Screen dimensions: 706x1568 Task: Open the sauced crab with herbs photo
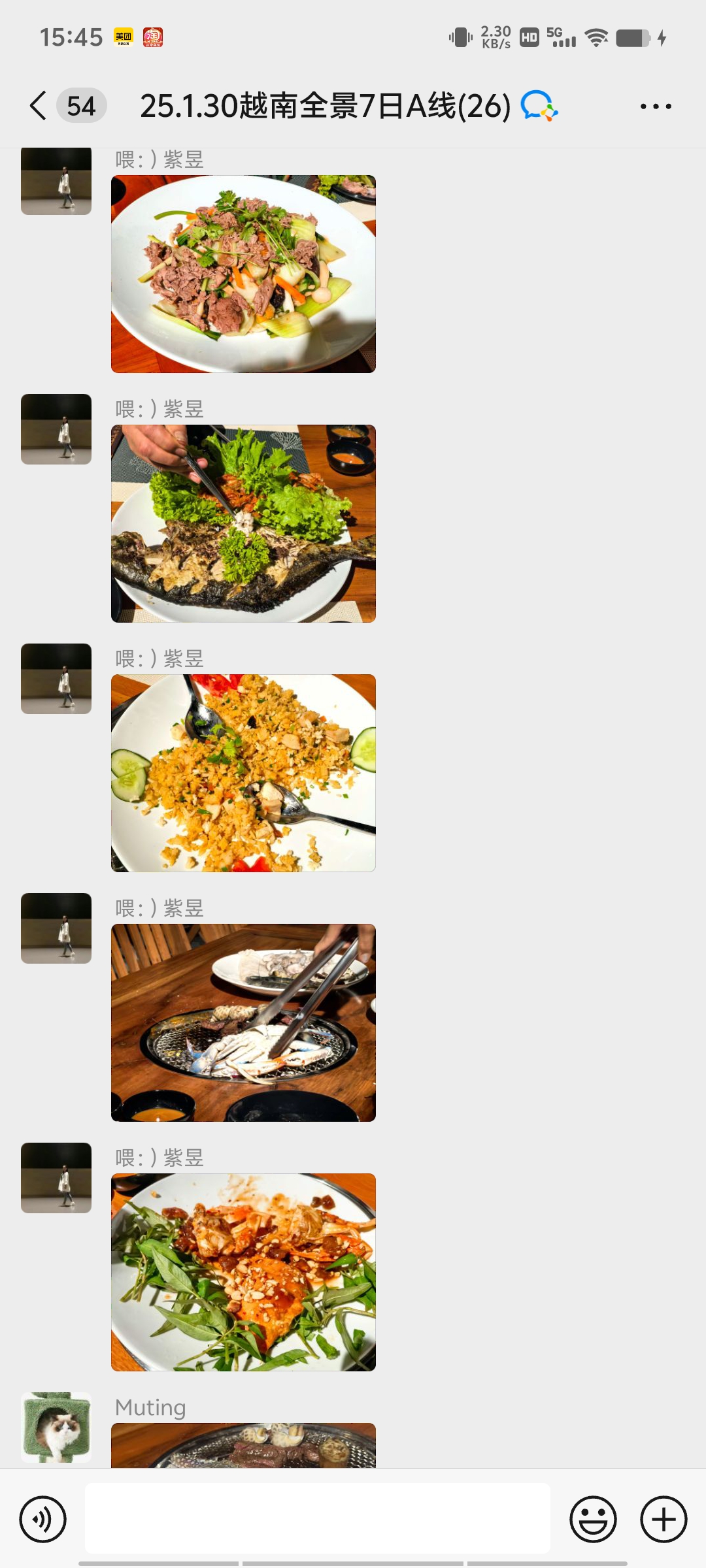tap(243, 1272)
